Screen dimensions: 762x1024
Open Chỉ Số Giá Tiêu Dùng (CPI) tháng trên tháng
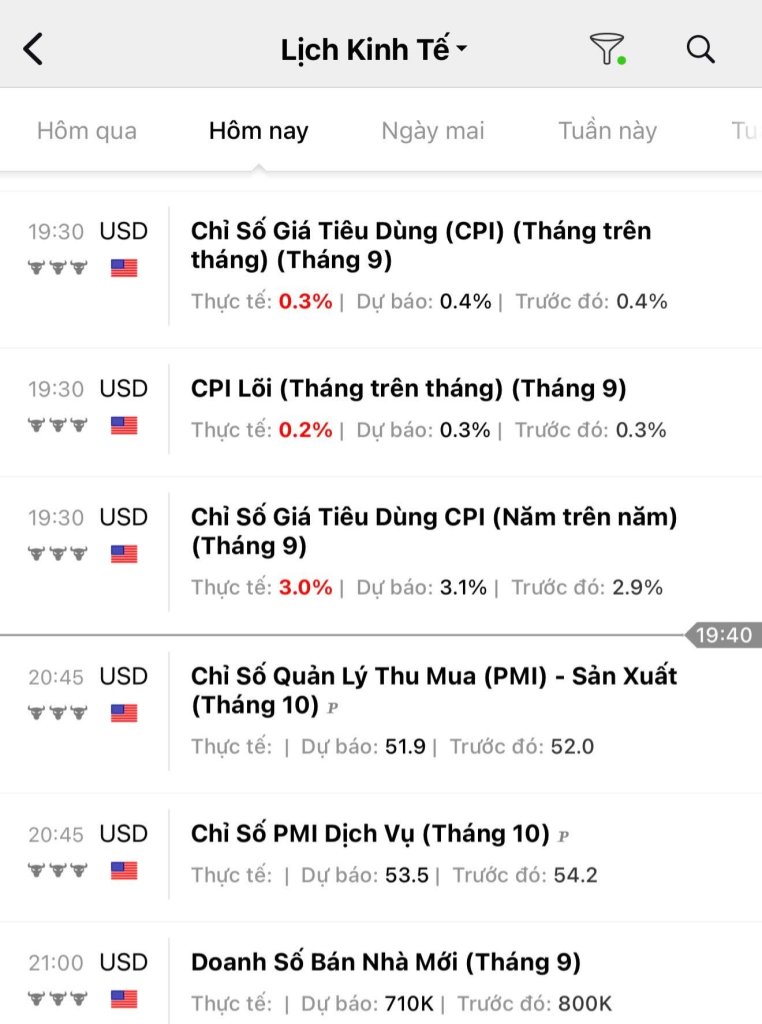421,245
